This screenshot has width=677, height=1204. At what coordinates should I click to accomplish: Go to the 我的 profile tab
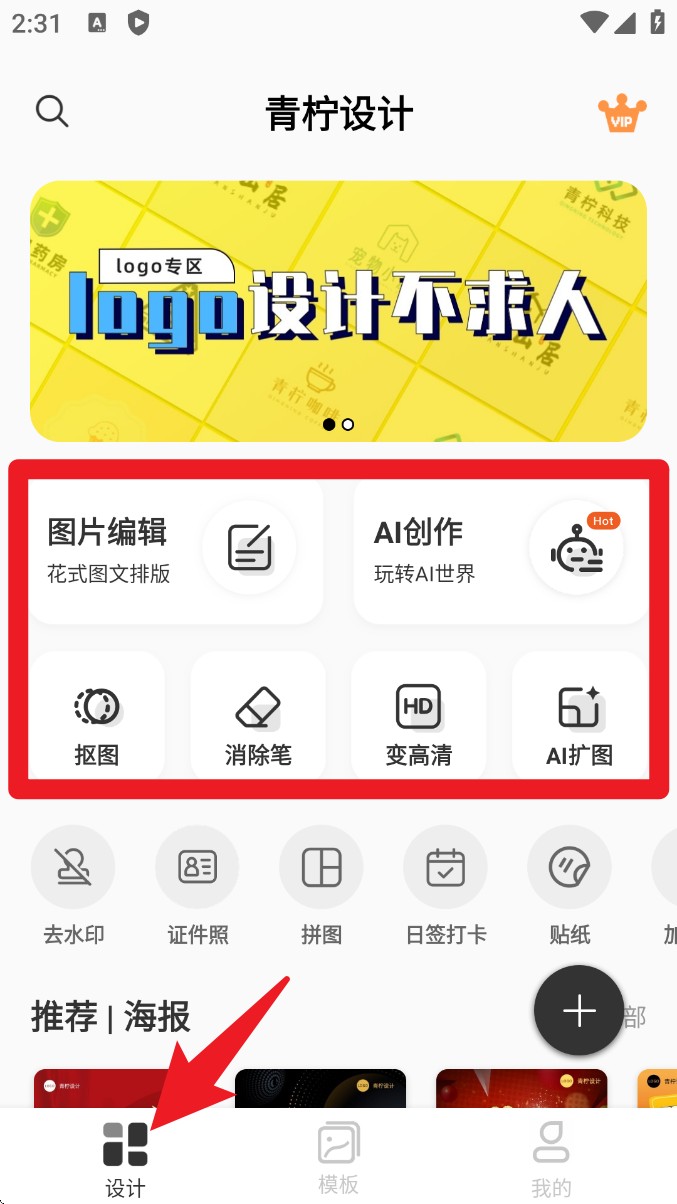pos(551,1156)
